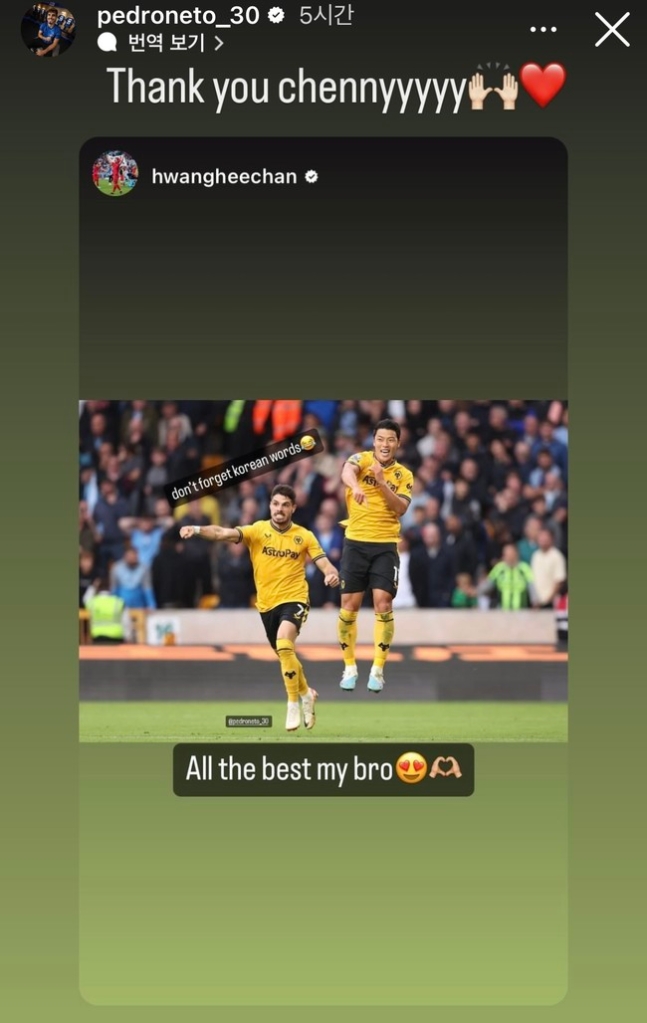Open the story overflow menu

click(x=543, y=29)
